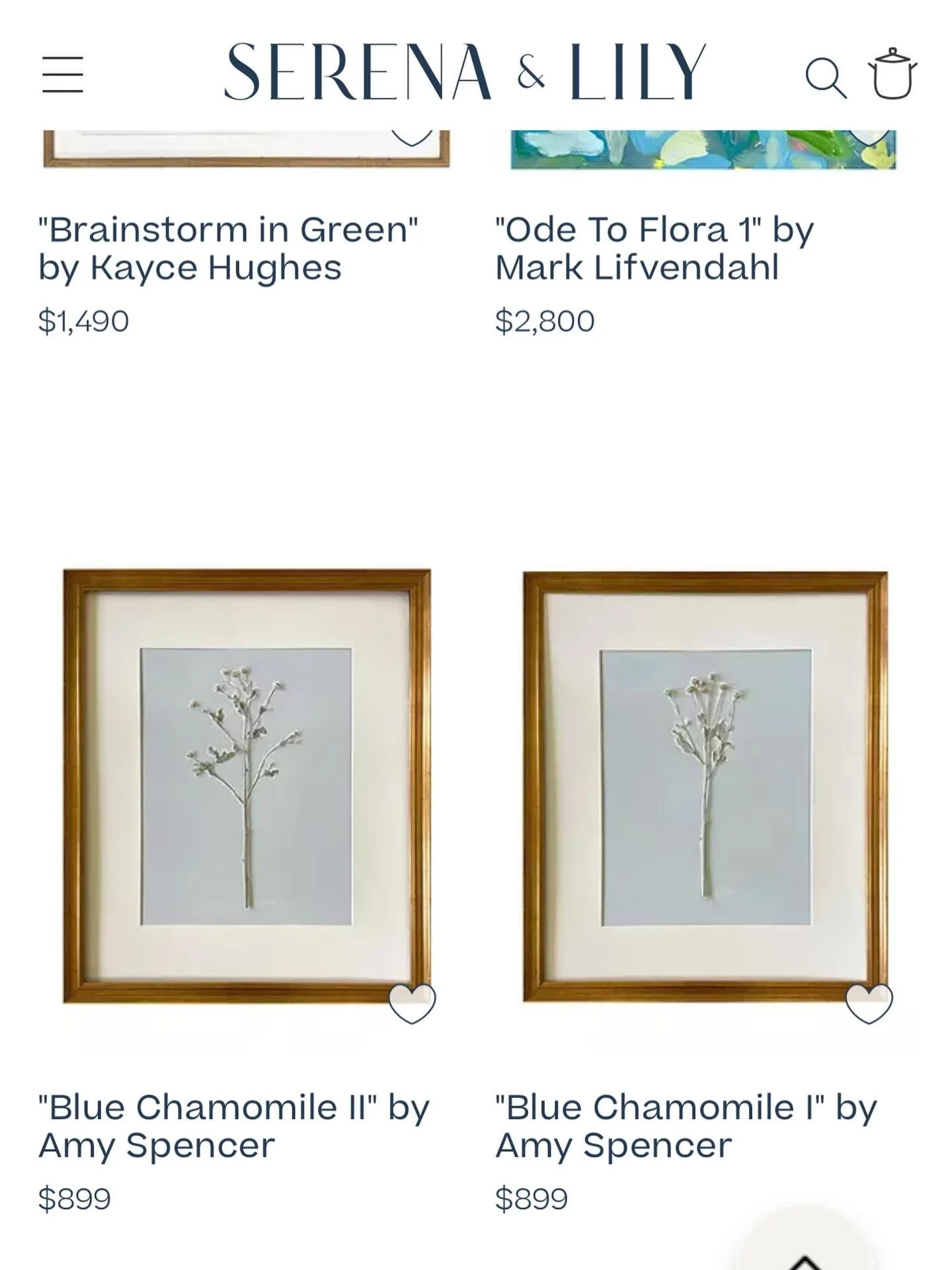Open "Ode To Flora 1" by Mark Lifvendahl

(654, 248)
